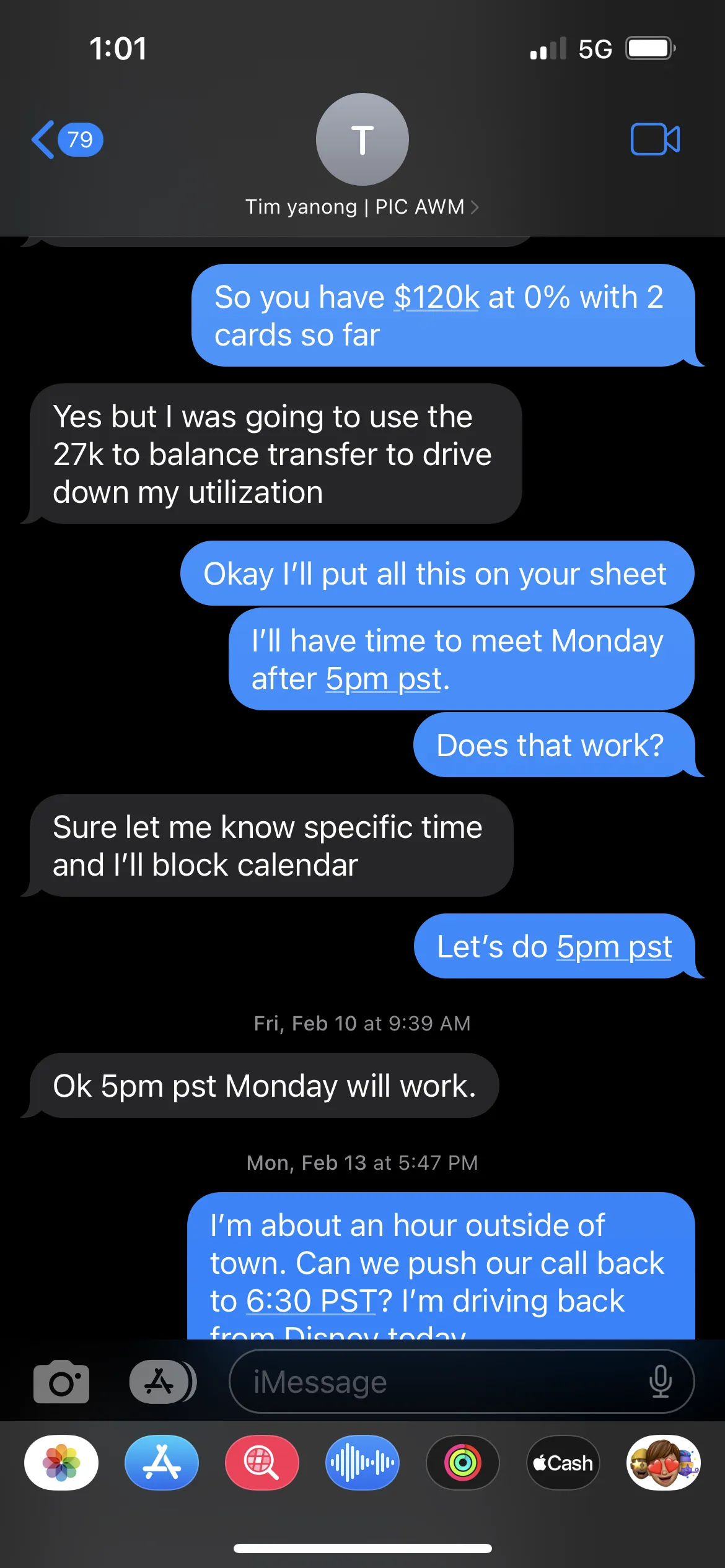Tap the underlined $120k amount link
The width and height of the screenshot is (725, 1568).
pyautogui.click(x=436, y=298)
